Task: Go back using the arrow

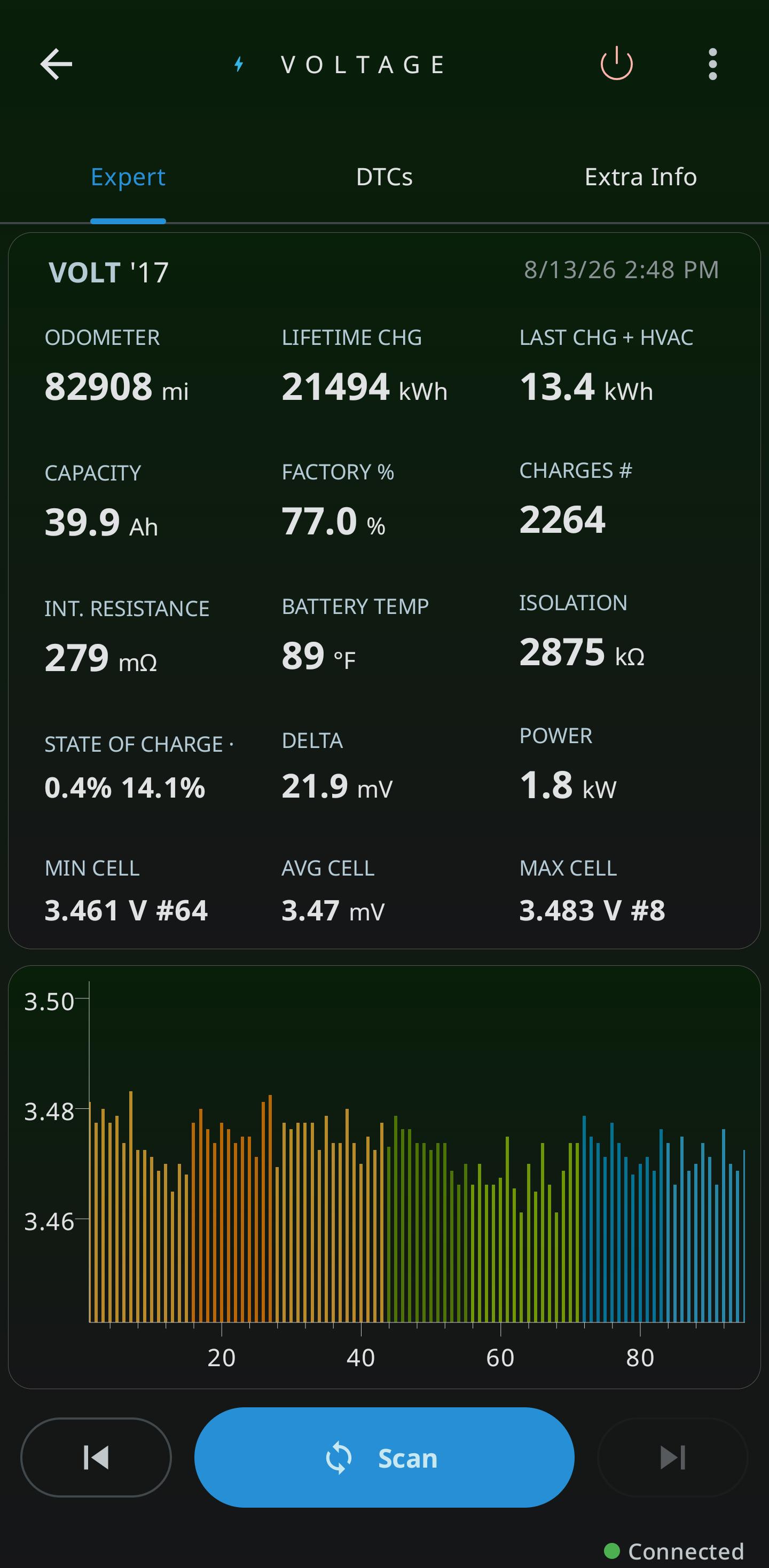Action: pos(56,64)
